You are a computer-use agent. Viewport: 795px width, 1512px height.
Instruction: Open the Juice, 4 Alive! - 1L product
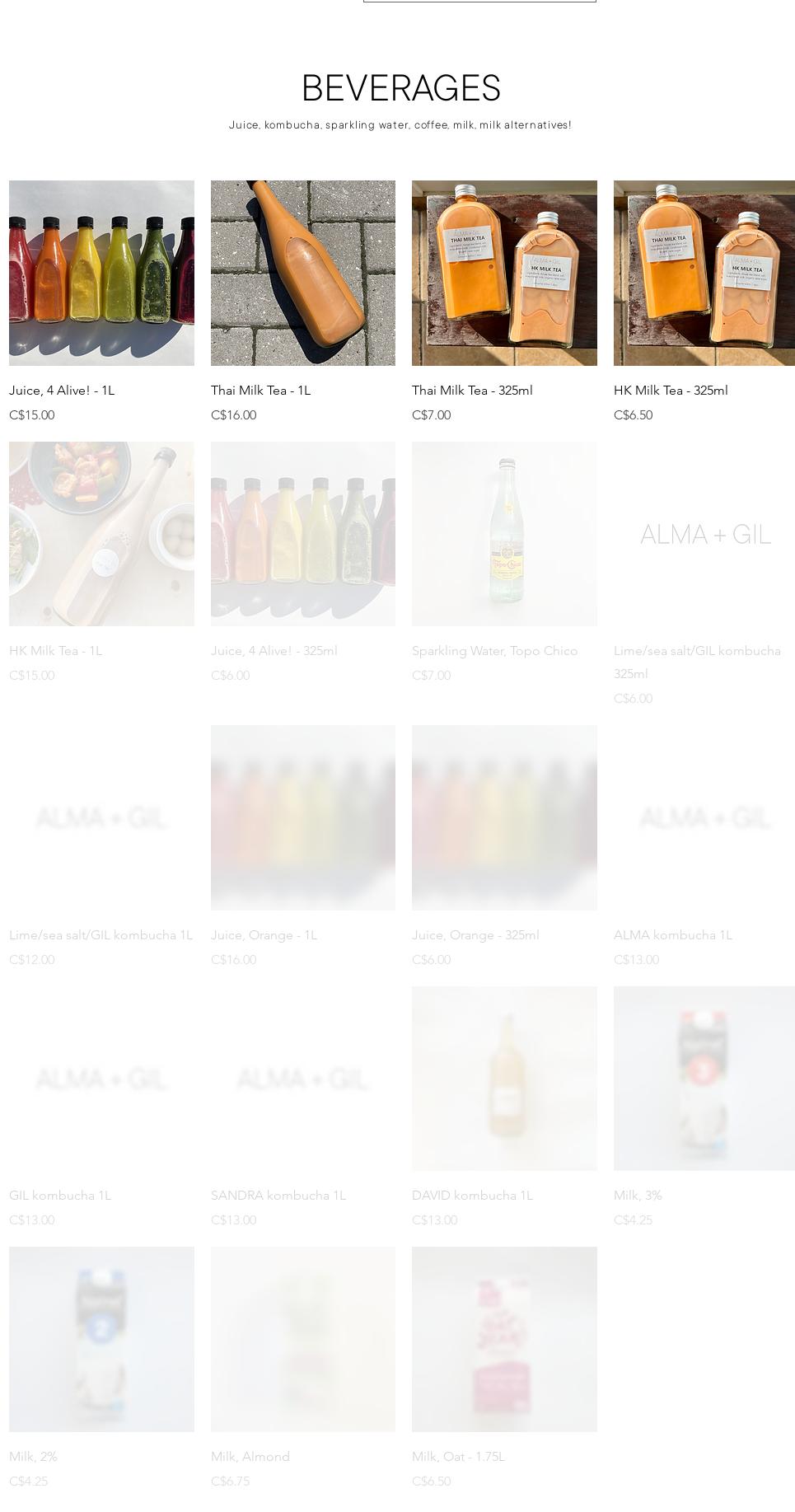[101, 273]
